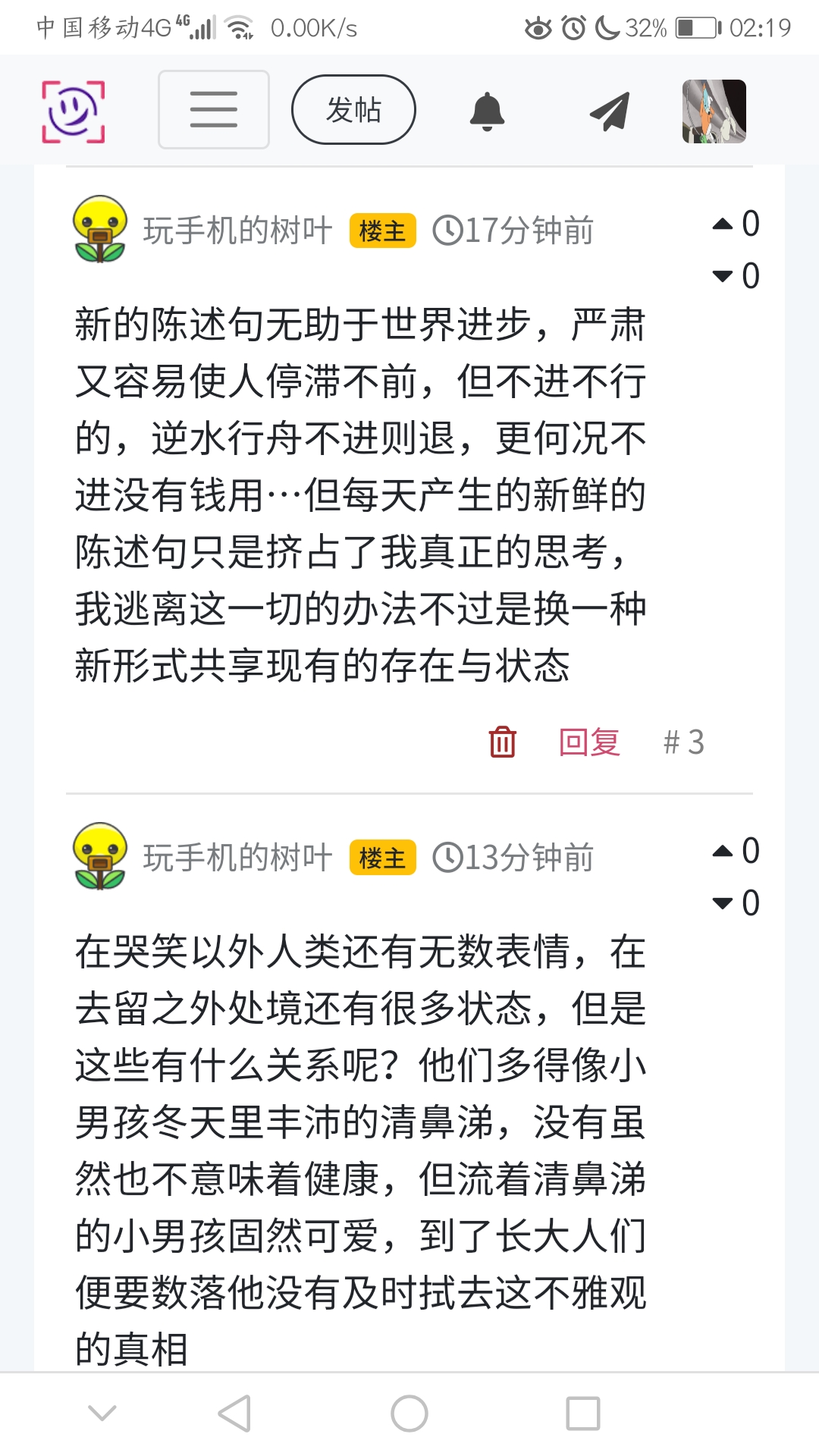Reply to post #3 via 回复
819x1456 pixels.
tap(589, 742)
